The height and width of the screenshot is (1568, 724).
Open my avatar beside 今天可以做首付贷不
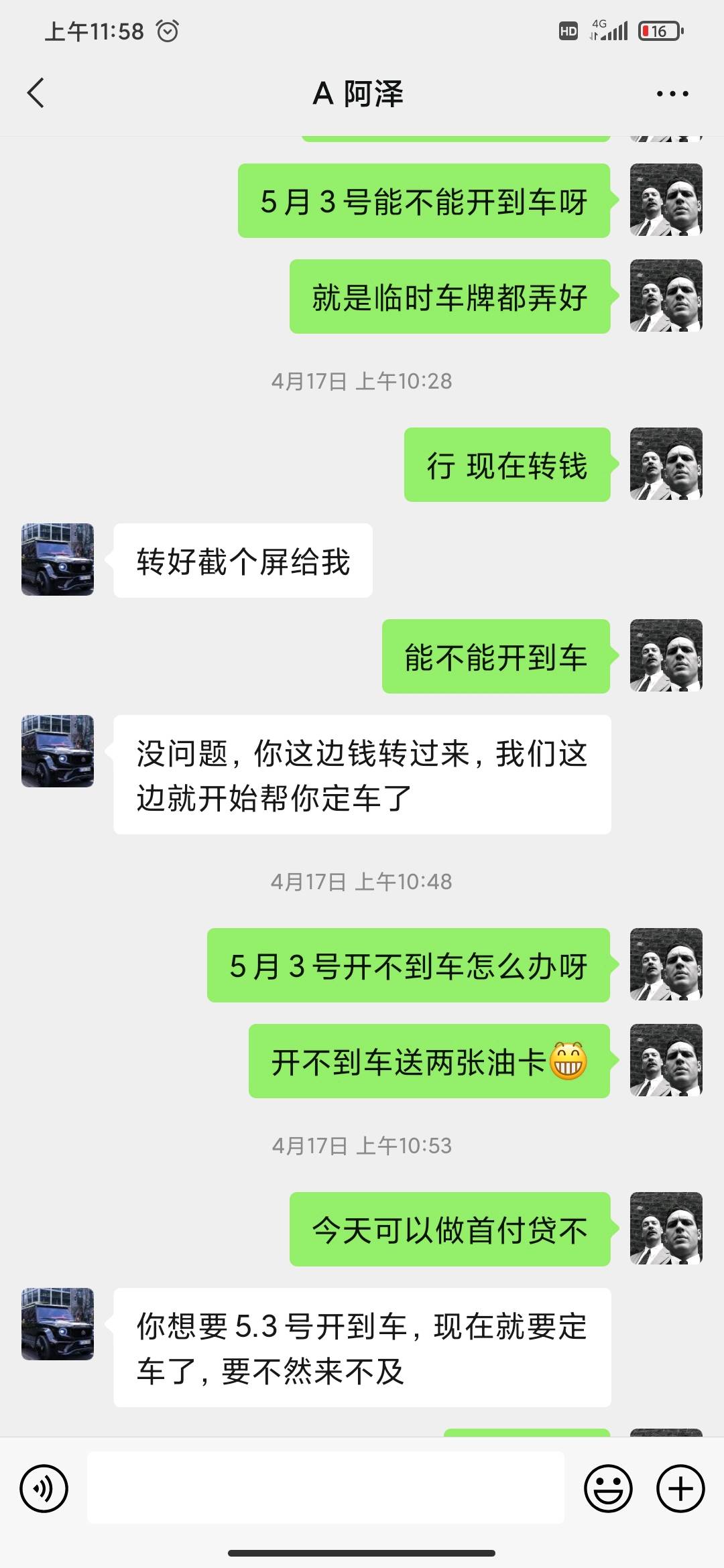pyautogui.click(x=666, y=1228)
